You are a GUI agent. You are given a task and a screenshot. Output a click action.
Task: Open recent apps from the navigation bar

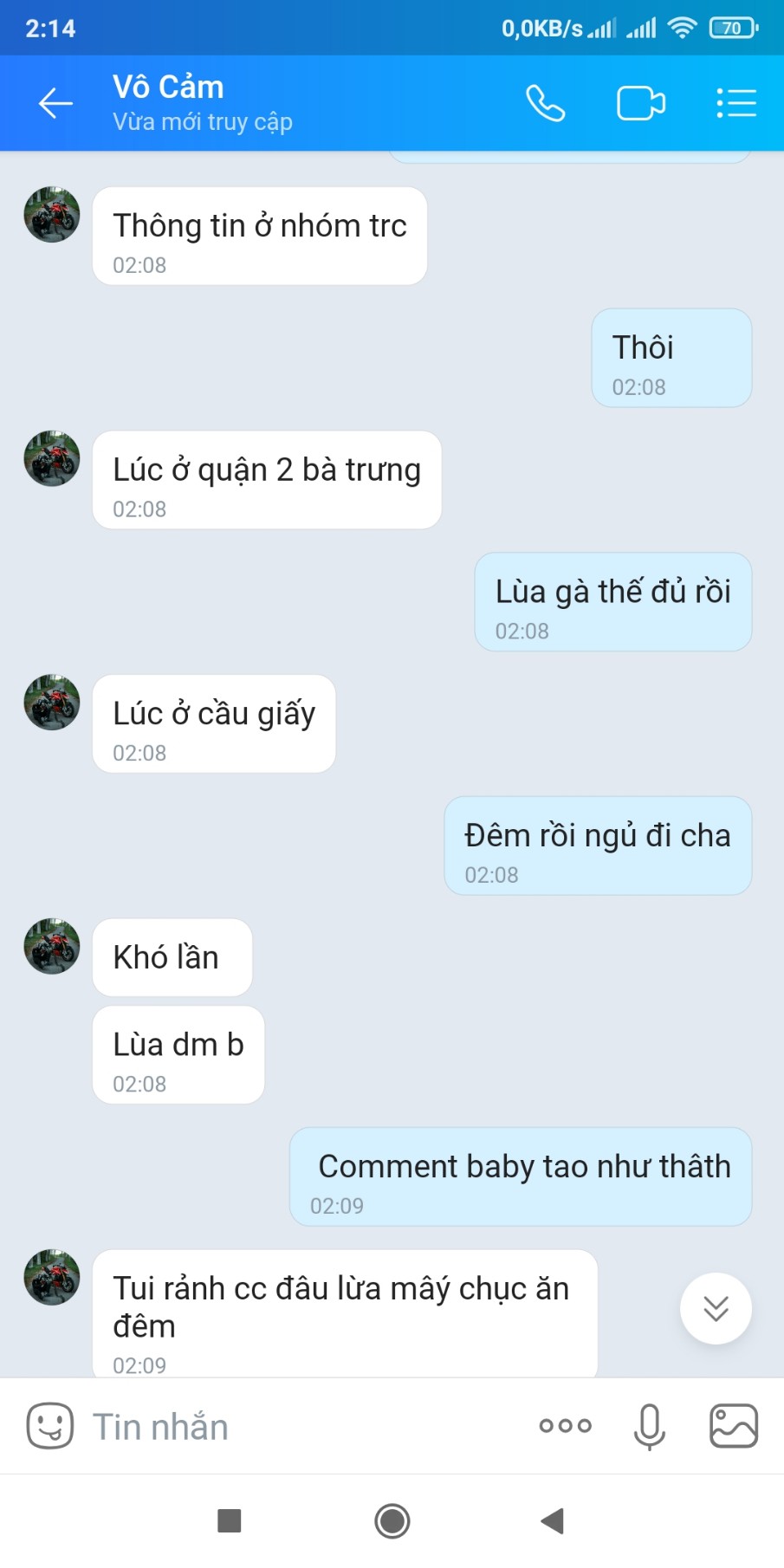tap(230, 1520)
